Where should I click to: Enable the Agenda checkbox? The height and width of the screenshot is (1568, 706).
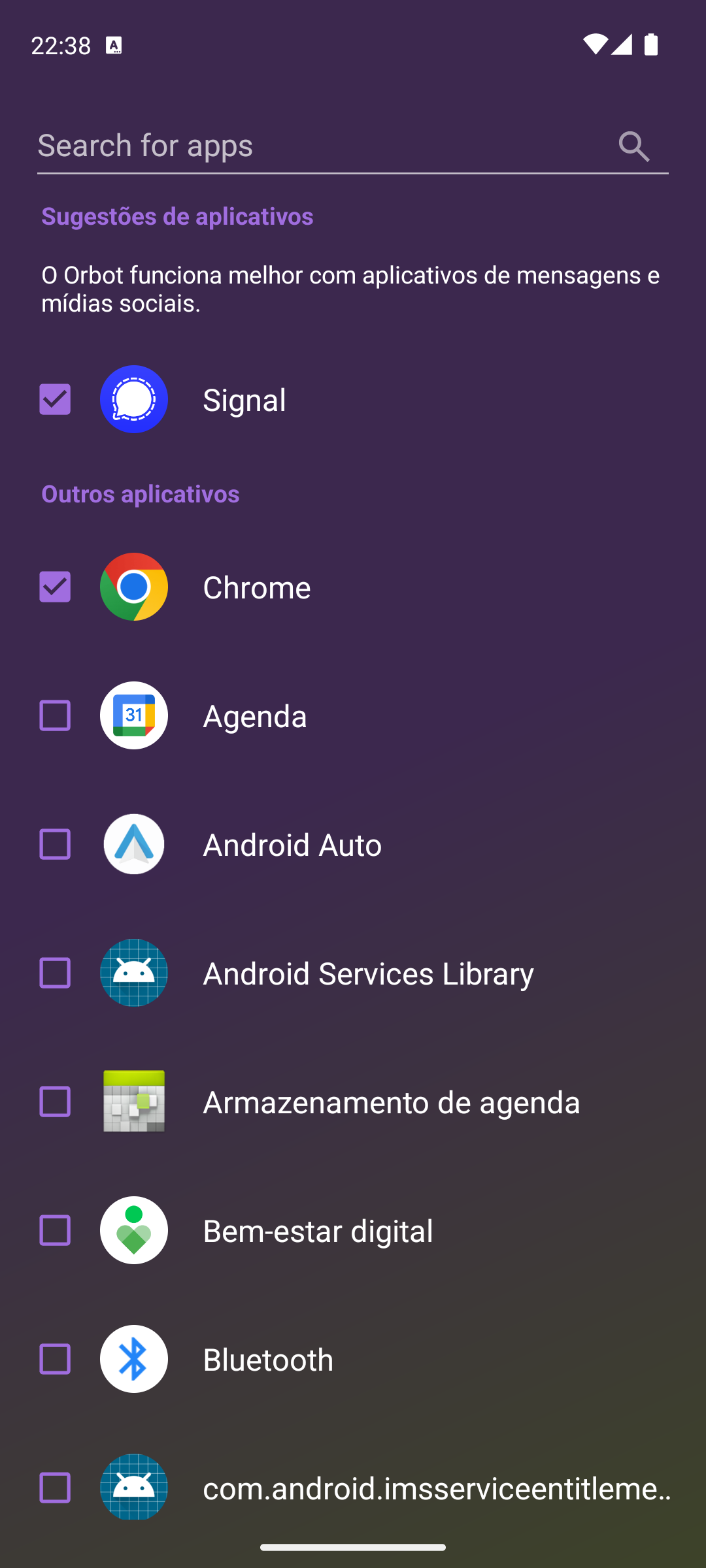(55, 715)
